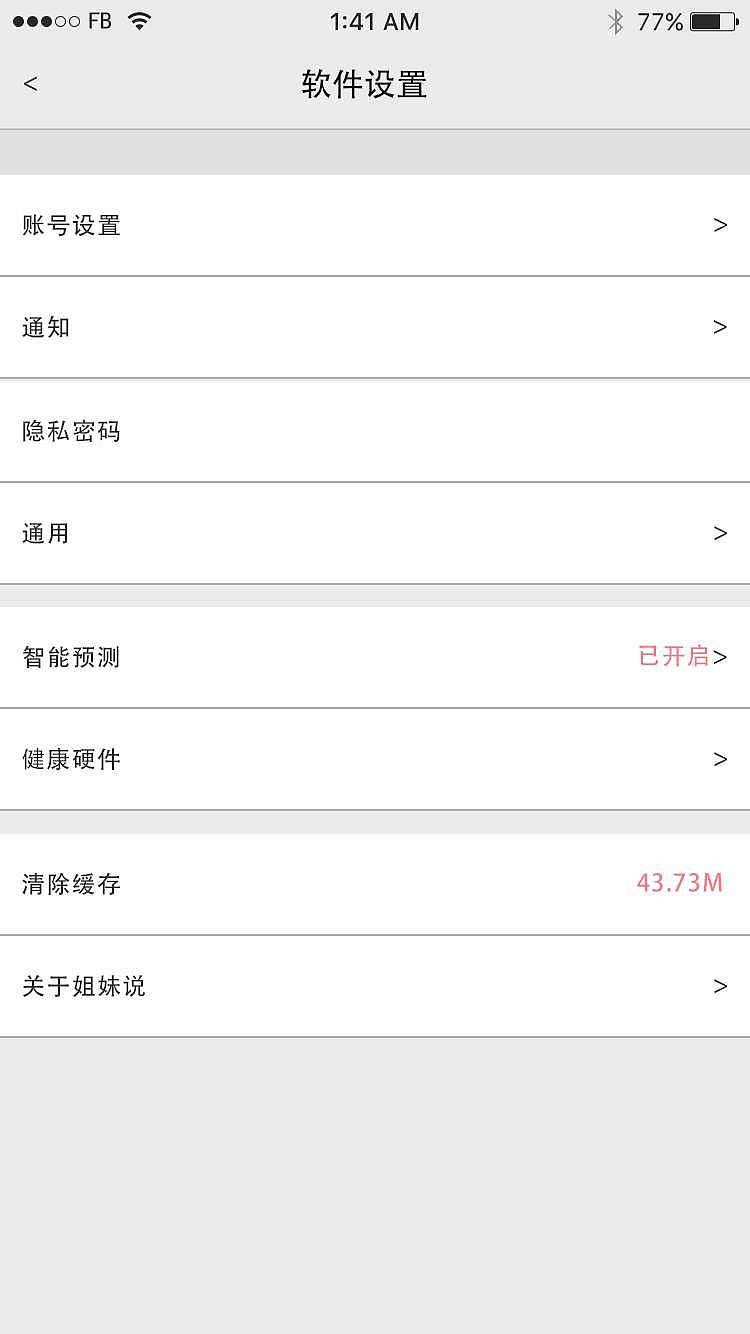Tap 清除缓存 to clear cache
Image resolution: width=750 pixels, height=1334 pixels.
click(x=374, y=884)
